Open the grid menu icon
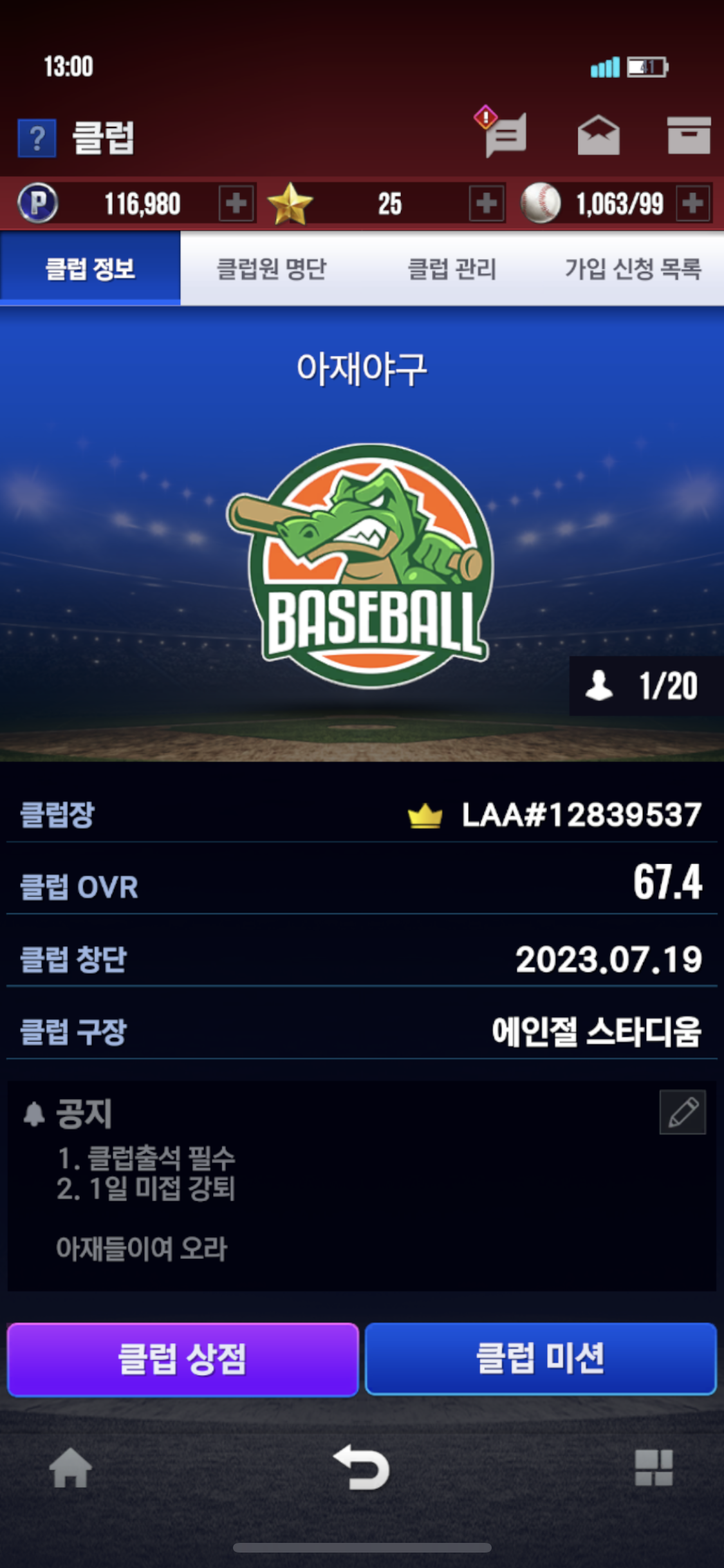Image resolution: width=724 pixels, height=1568 pixels. tap(653, 1468)
